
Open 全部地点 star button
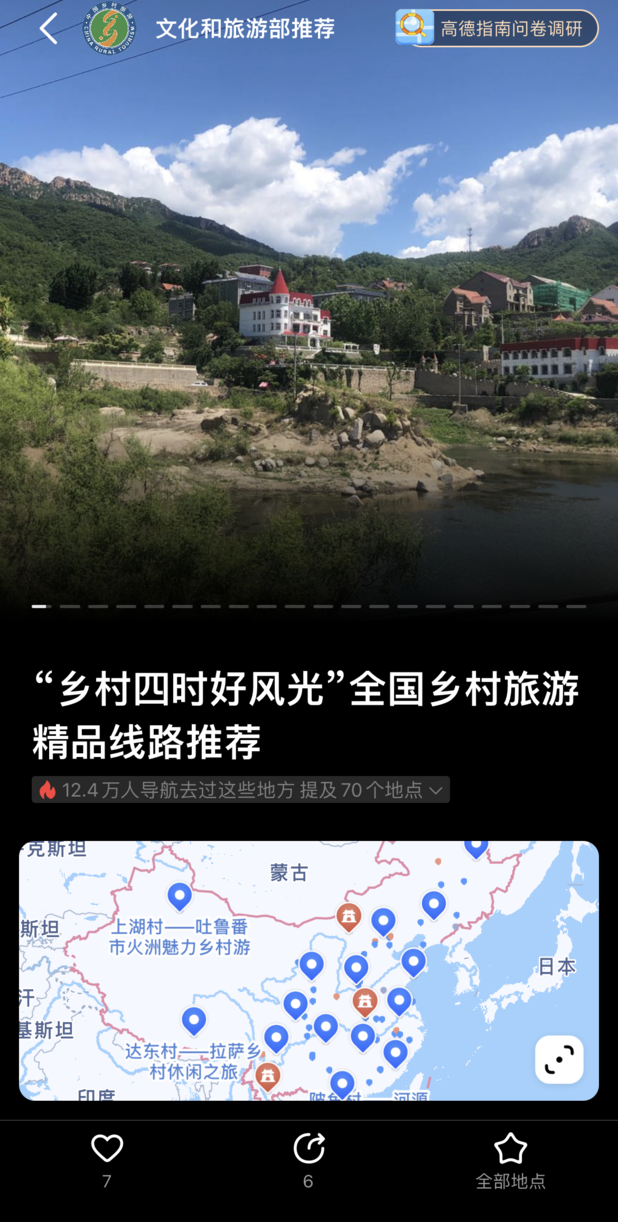coord(510,1149)
